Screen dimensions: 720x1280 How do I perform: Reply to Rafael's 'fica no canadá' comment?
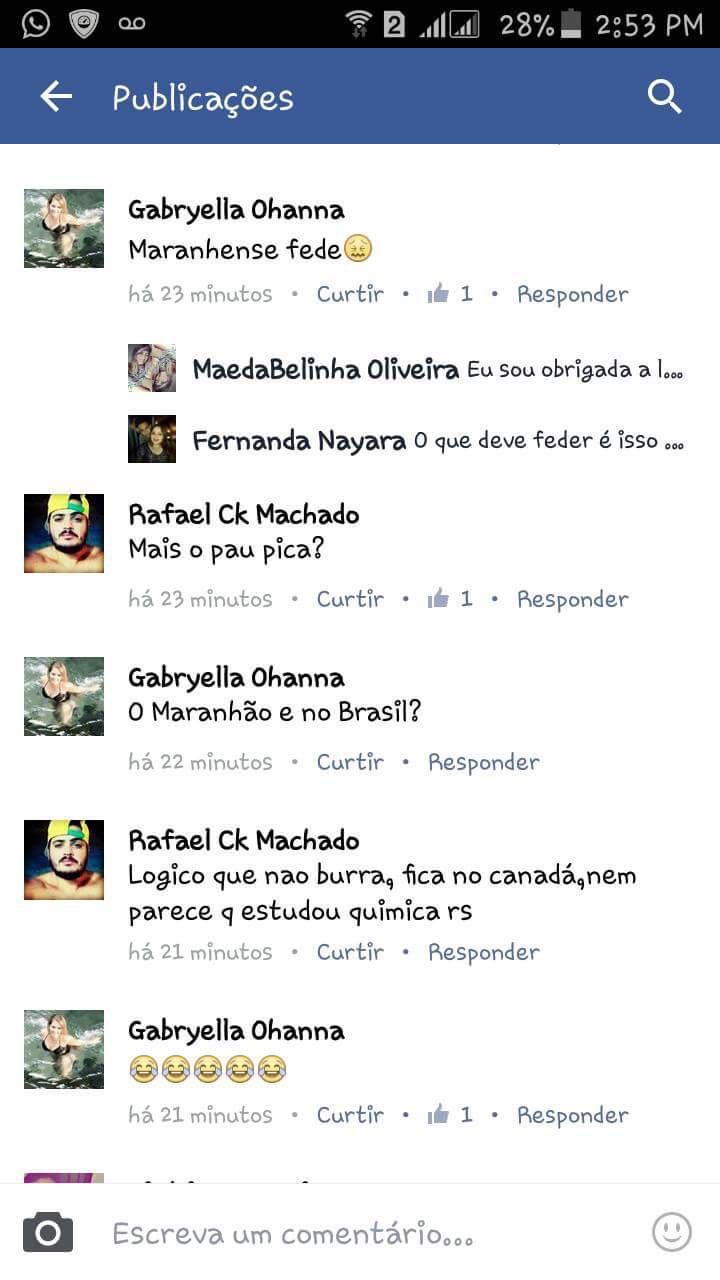(x=483, y=952)
